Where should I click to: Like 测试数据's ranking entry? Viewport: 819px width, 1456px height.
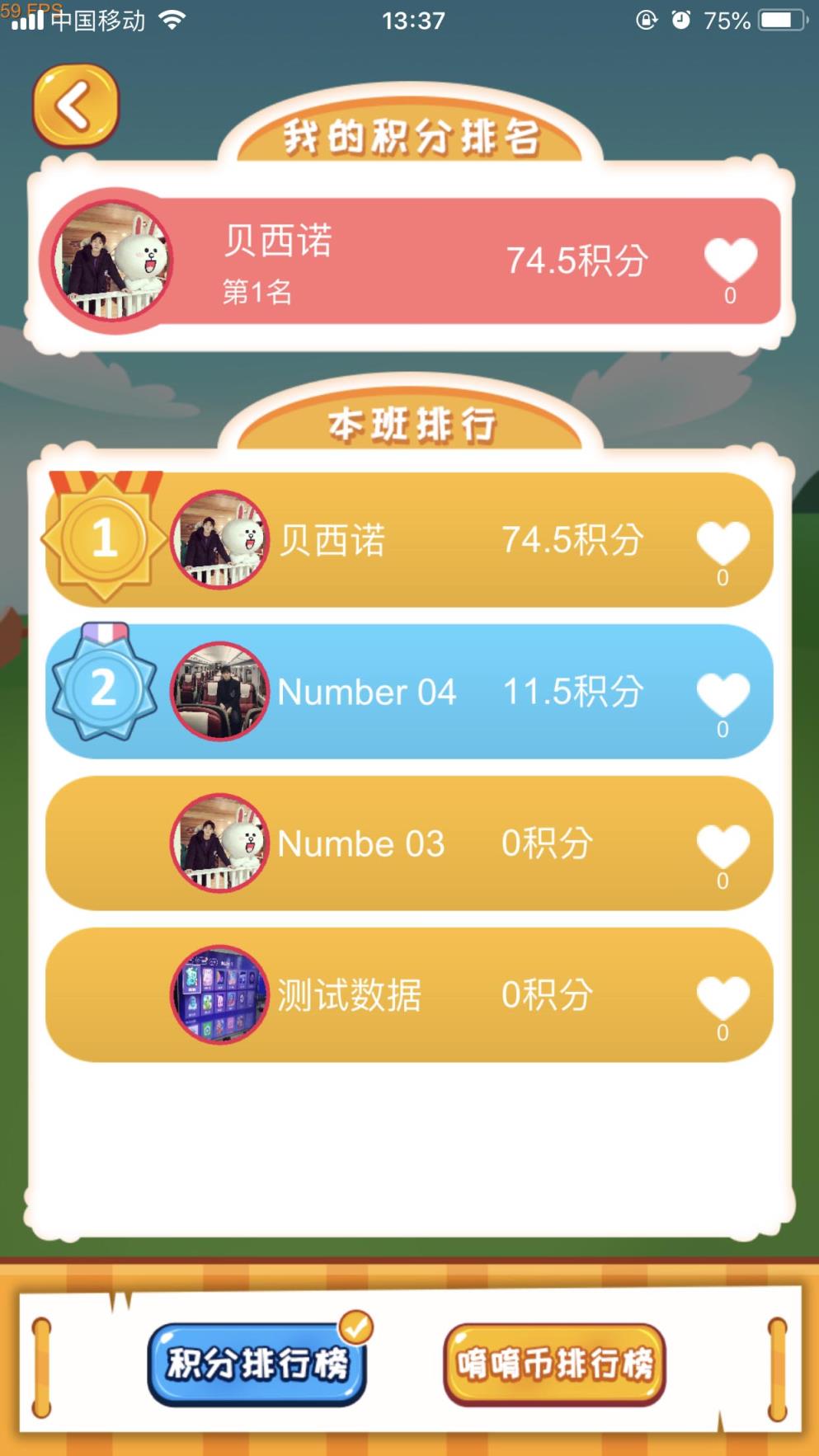point(723,997)
